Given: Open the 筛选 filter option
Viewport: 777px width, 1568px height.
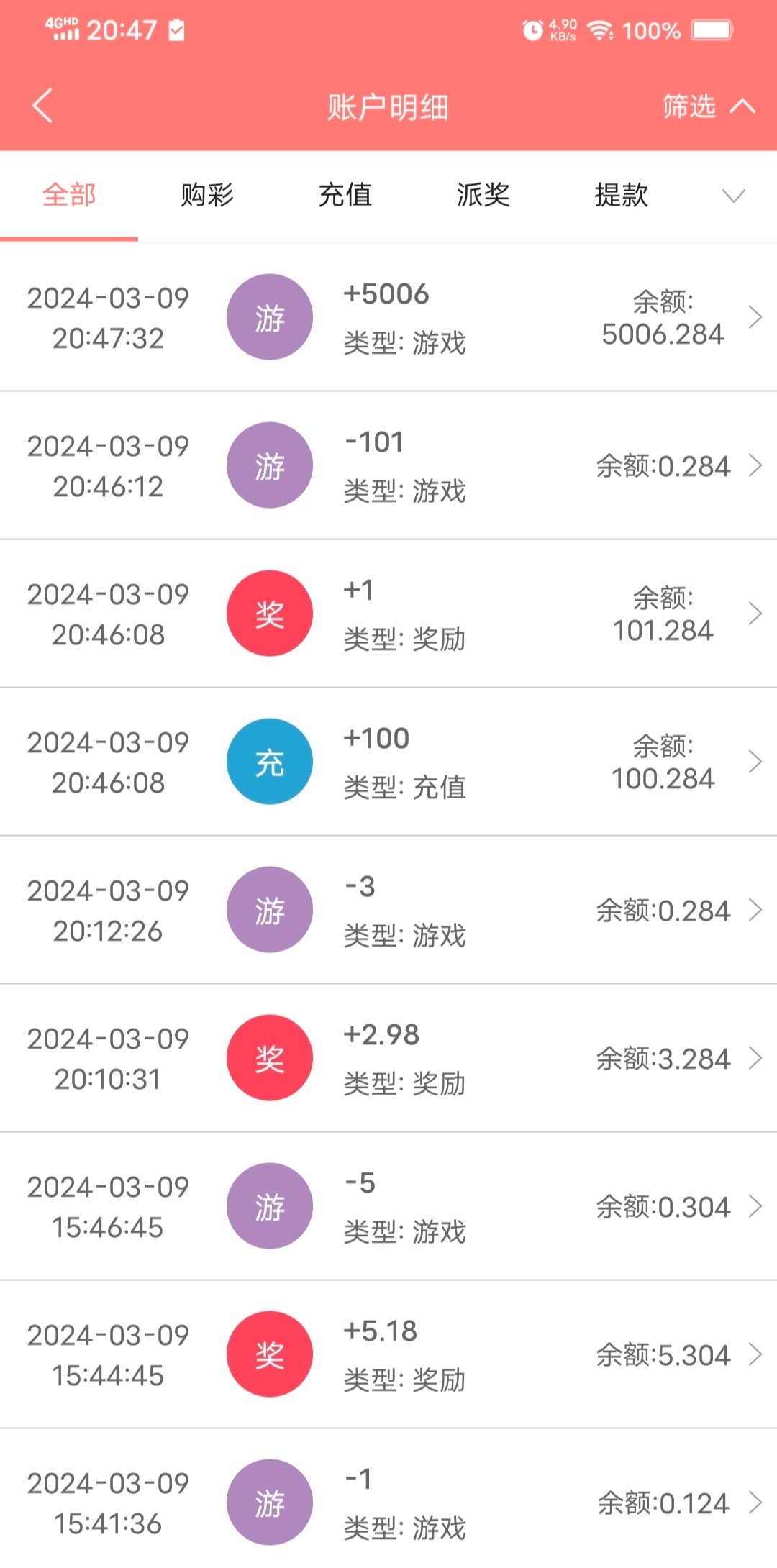Looking at the screenshot, I should pyautogui.click(x=708, y=106).
